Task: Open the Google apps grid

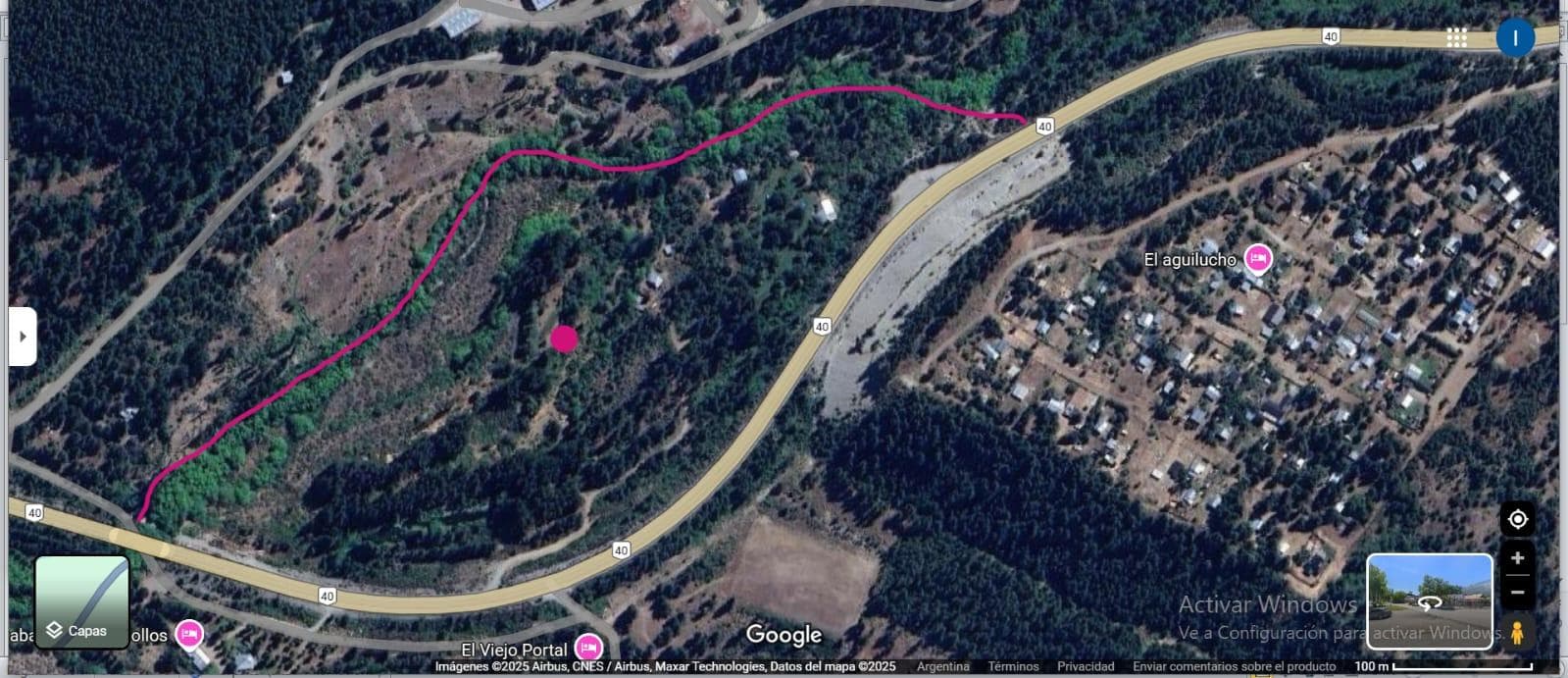Action: click(x=1456, y=38)
